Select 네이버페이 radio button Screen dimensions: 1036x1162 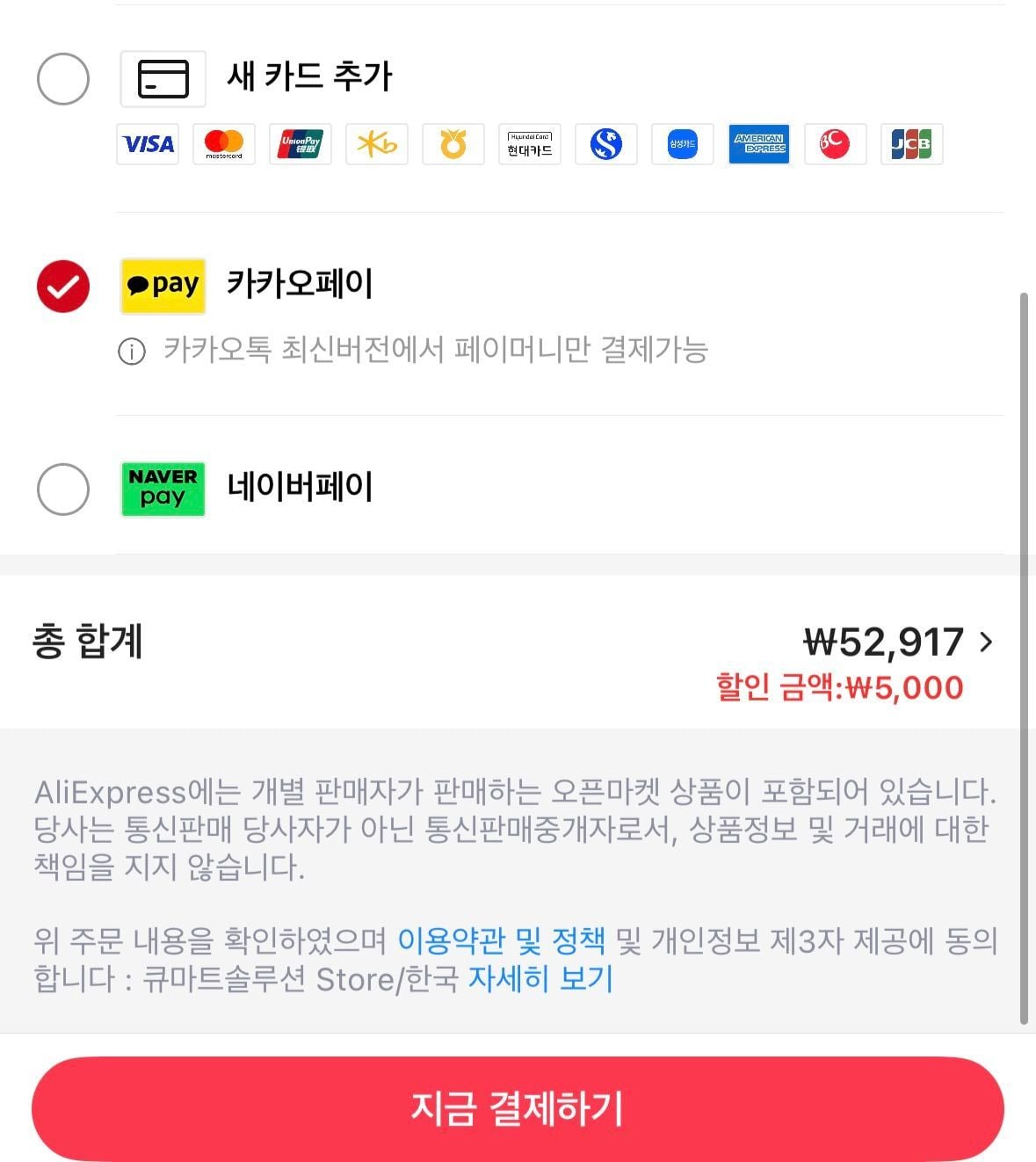point(63,489)
